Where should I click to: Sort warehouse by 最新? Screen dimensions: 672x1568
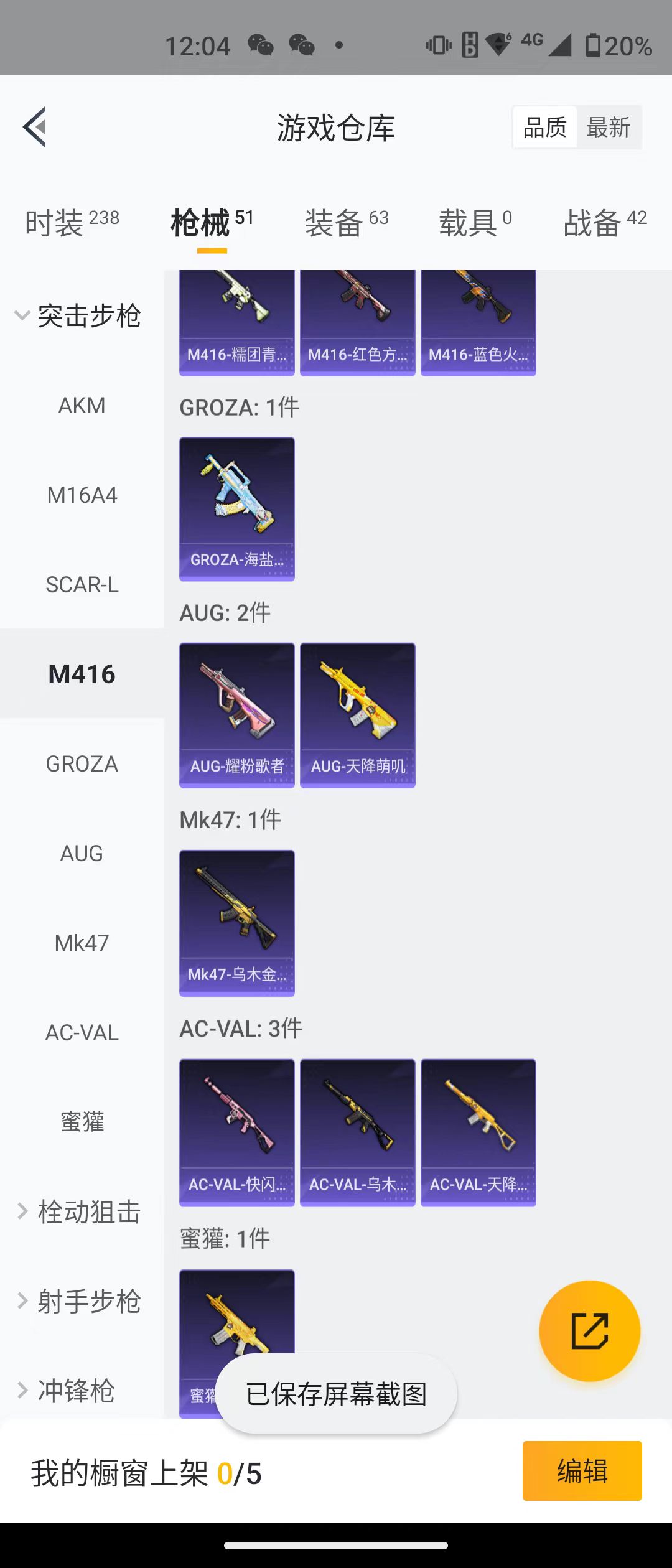pyautogui.click(x=609, y=128)
